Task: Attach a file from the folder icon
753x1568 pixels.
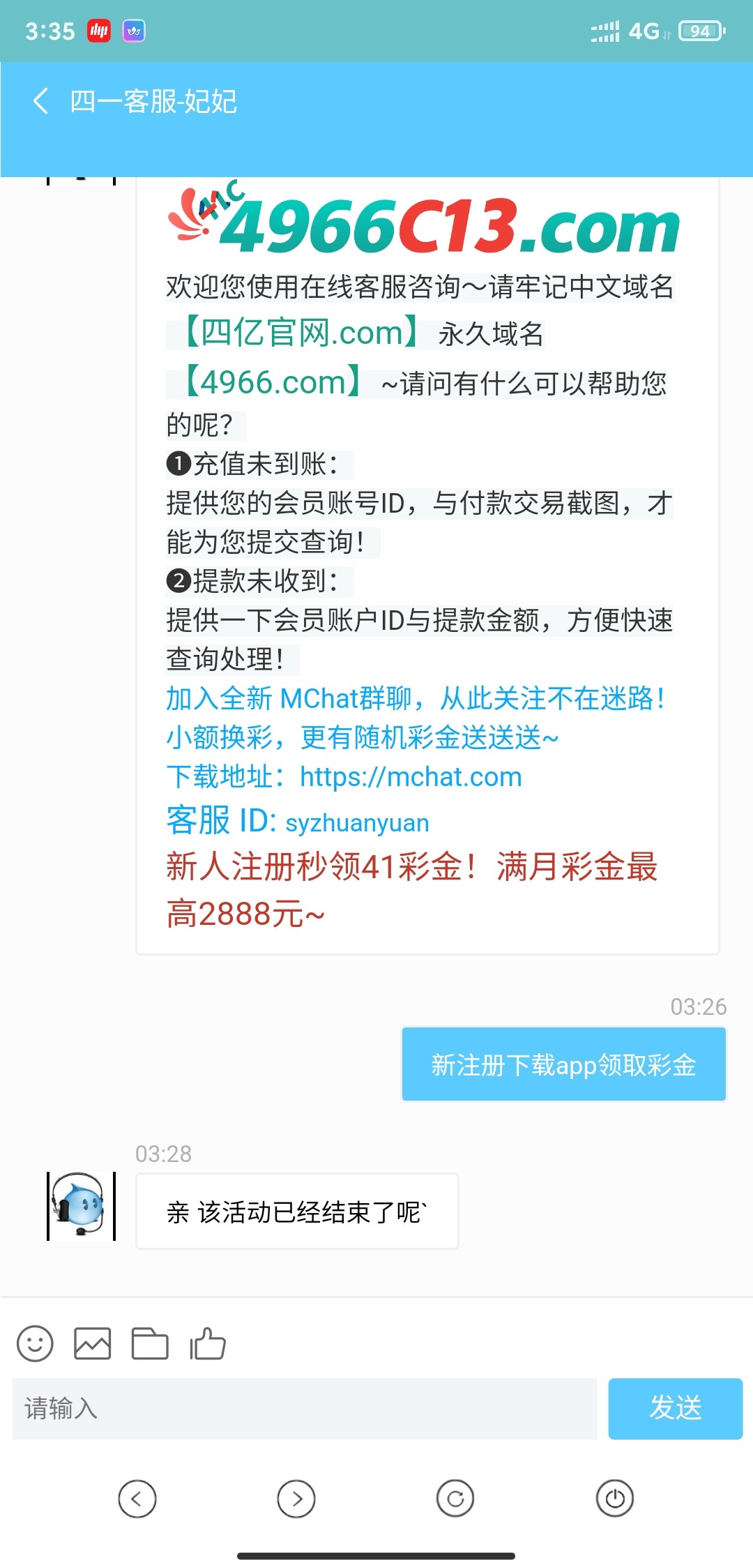Action: pyautogui.click(x=150, y=1343)
